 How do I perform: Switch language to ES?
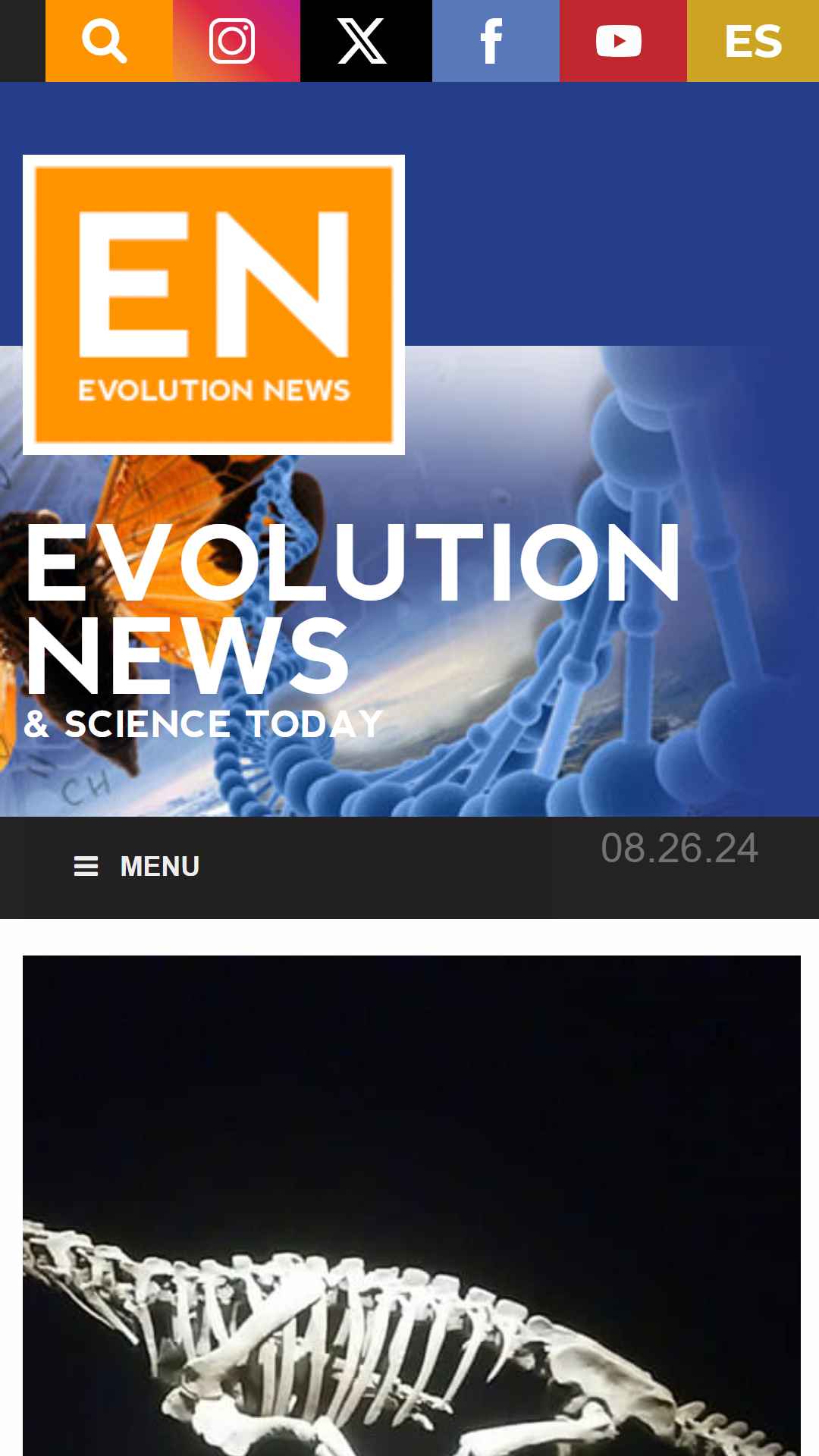(x=753, y=41)
